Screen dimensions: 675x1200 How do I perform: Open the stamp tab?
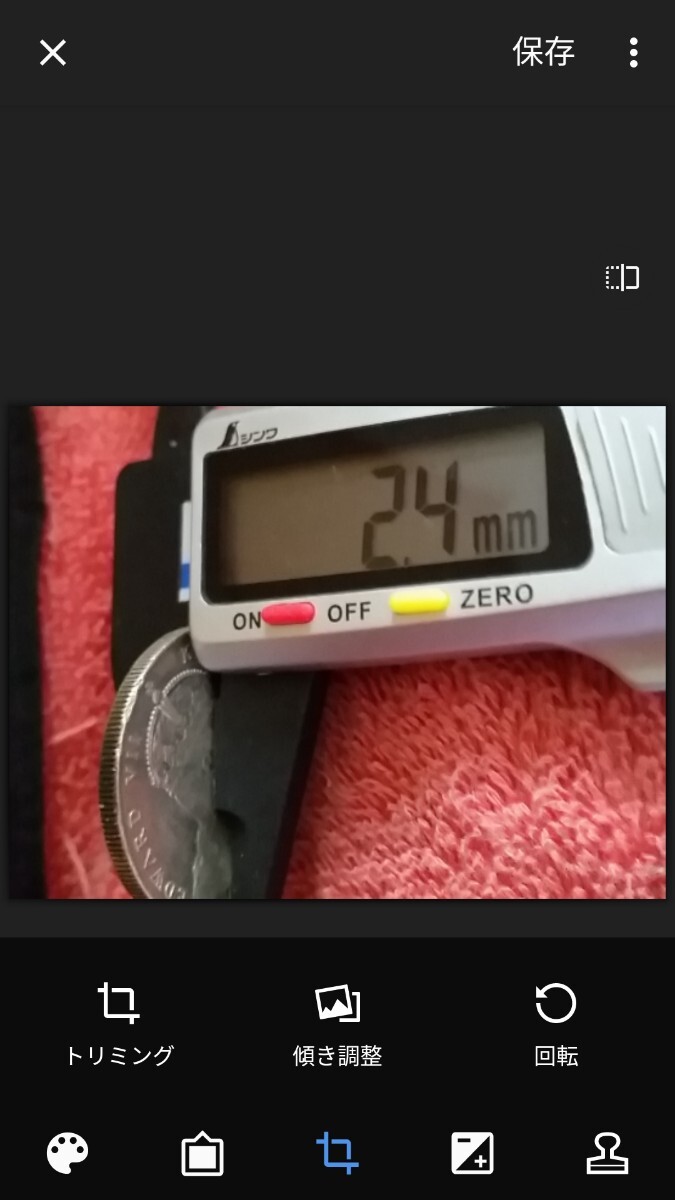click(607, 1153)
